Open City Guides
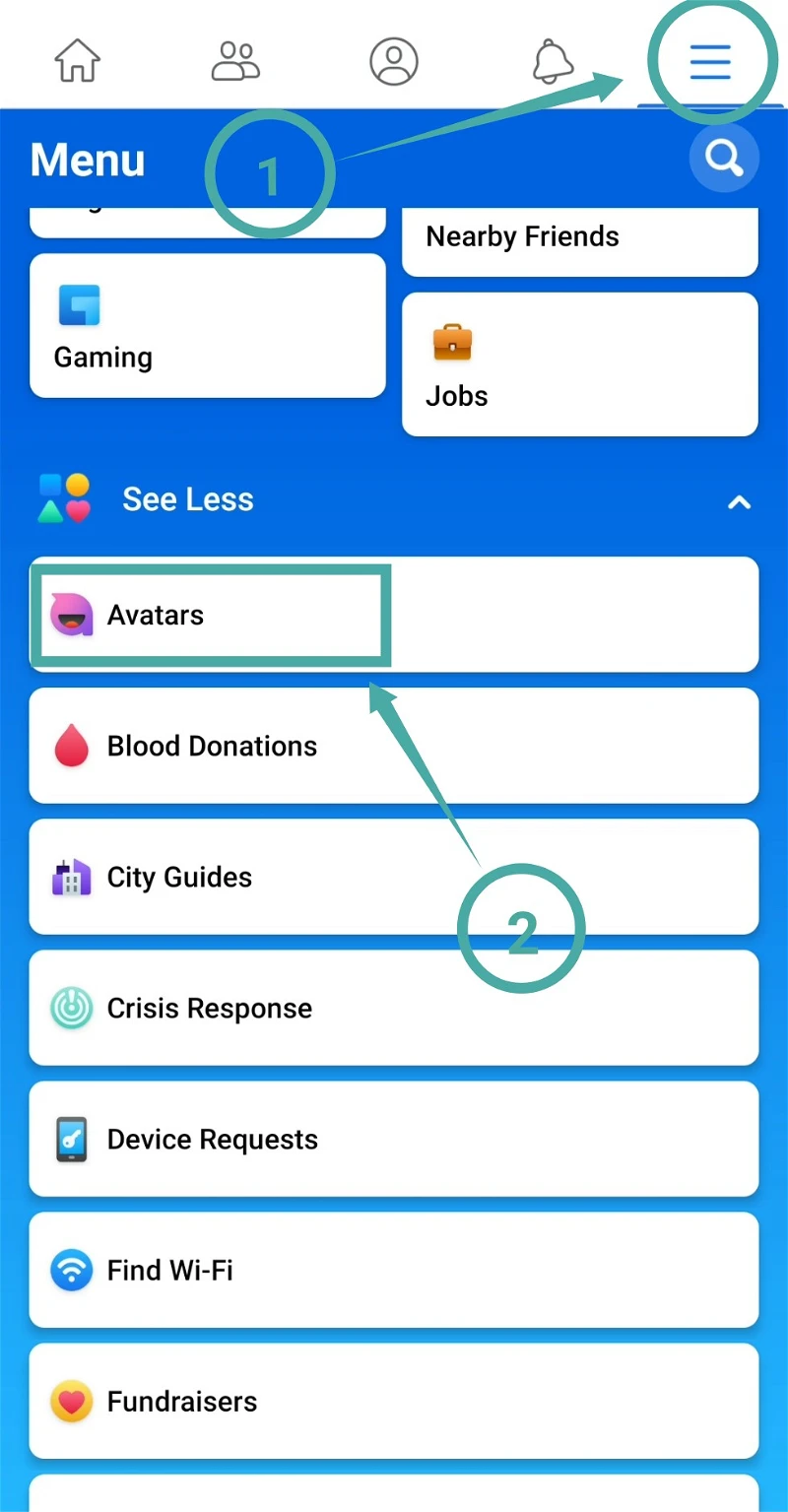This screenshot has width=788, height=1512. coord(394,877)
